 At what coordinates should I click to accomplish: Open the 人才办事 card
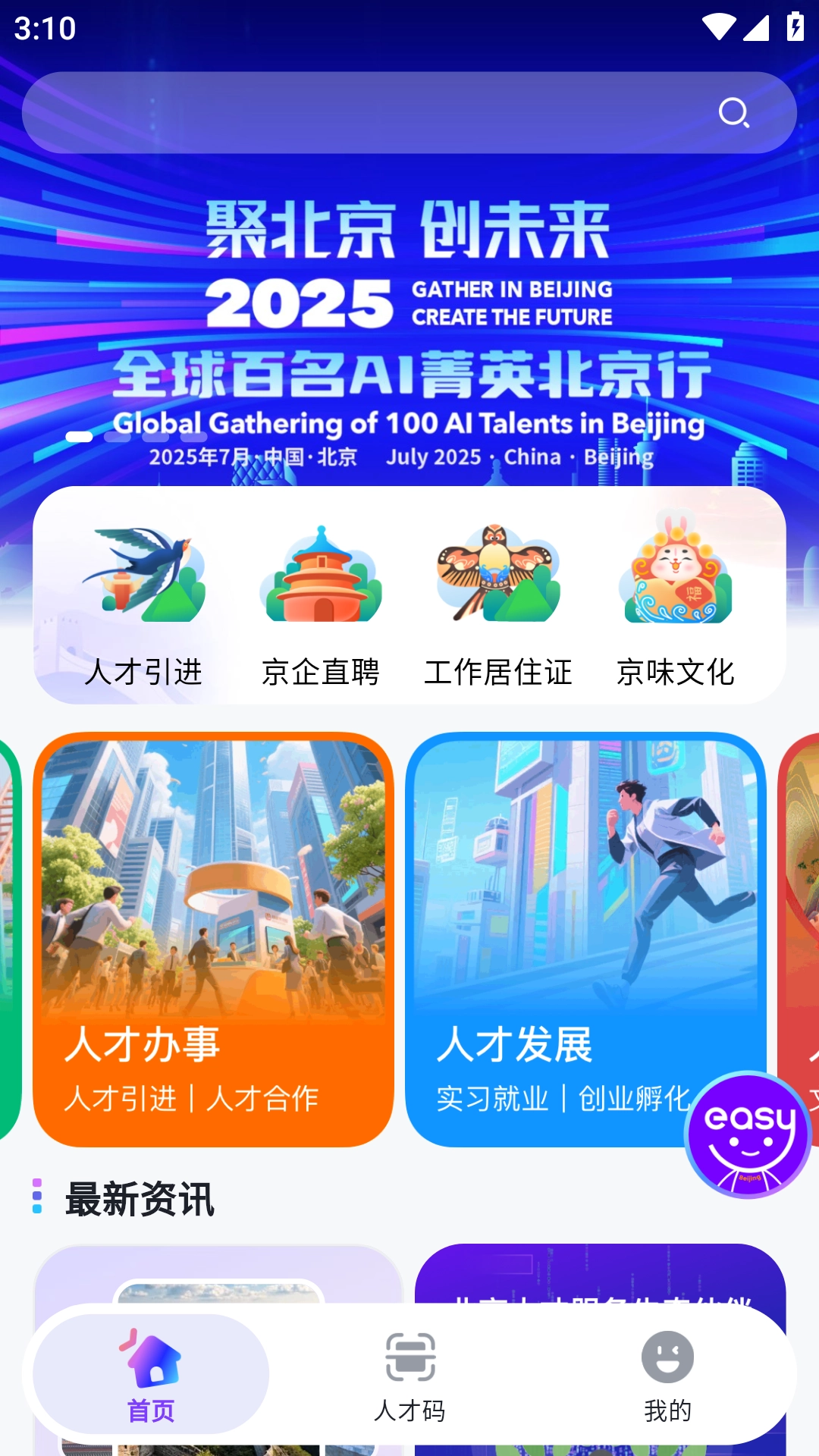pyautogui.click(x=213, y=939)
